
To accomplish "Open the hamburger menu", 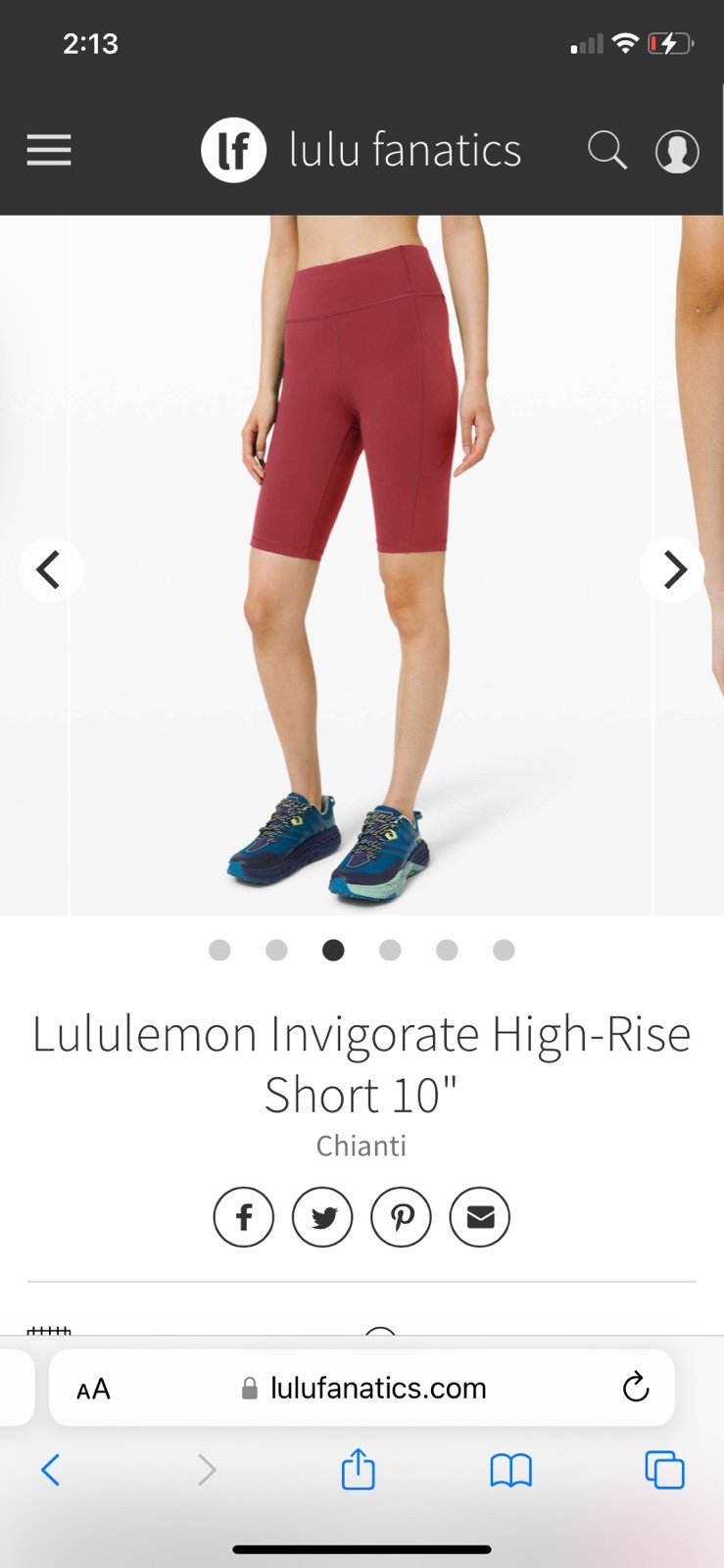I will pos(49,151).
